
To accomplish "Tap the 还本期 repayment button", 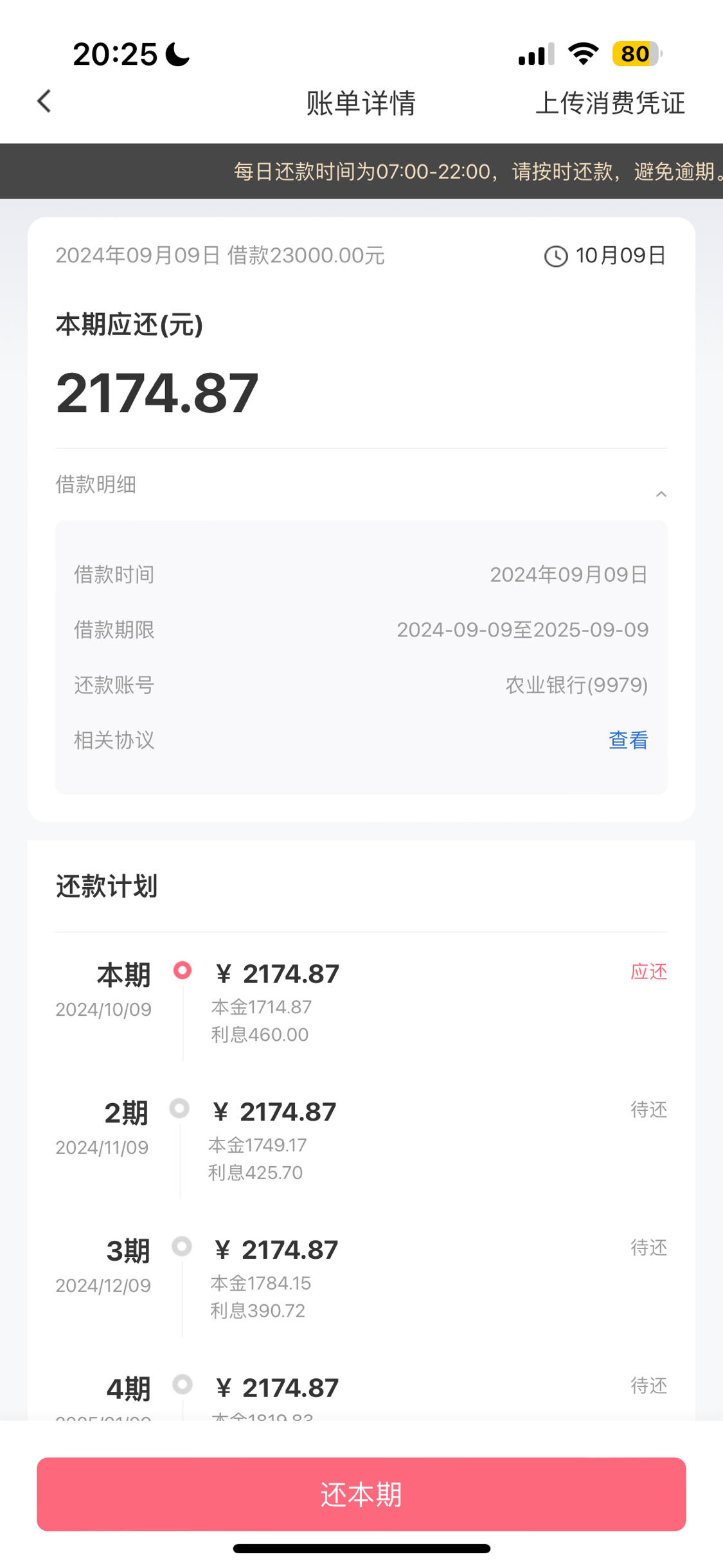I will 361,1493.
